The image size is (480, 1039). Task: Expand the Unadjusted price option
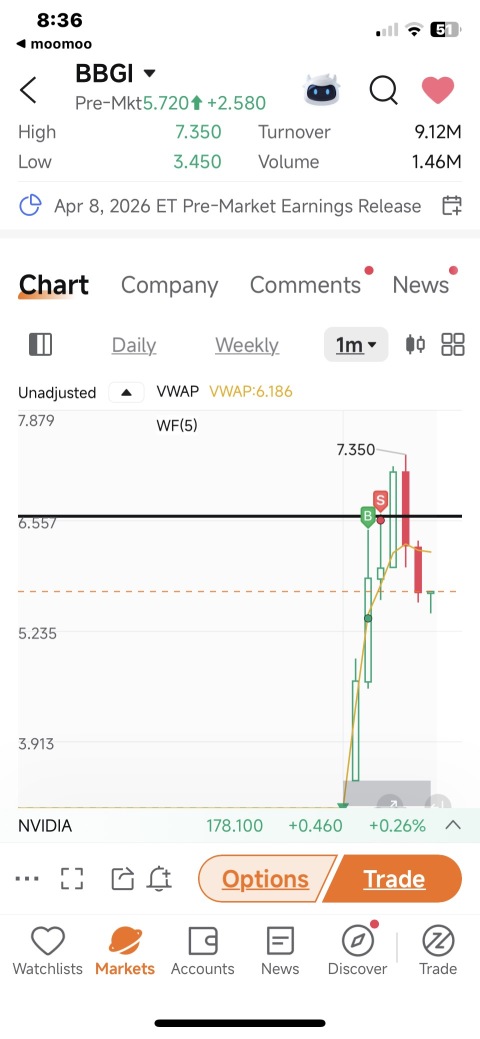coord(126,392)
